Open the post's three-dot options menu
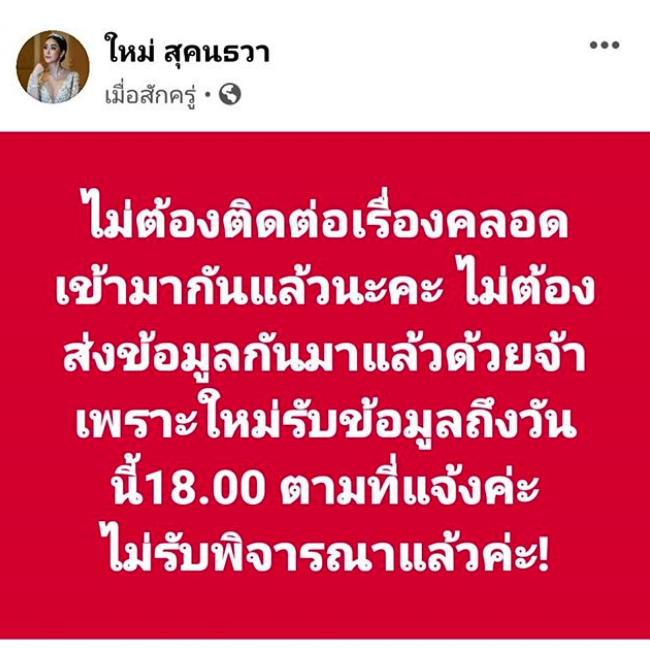This screenshot has height=649, width=650. tap(604, 46)
